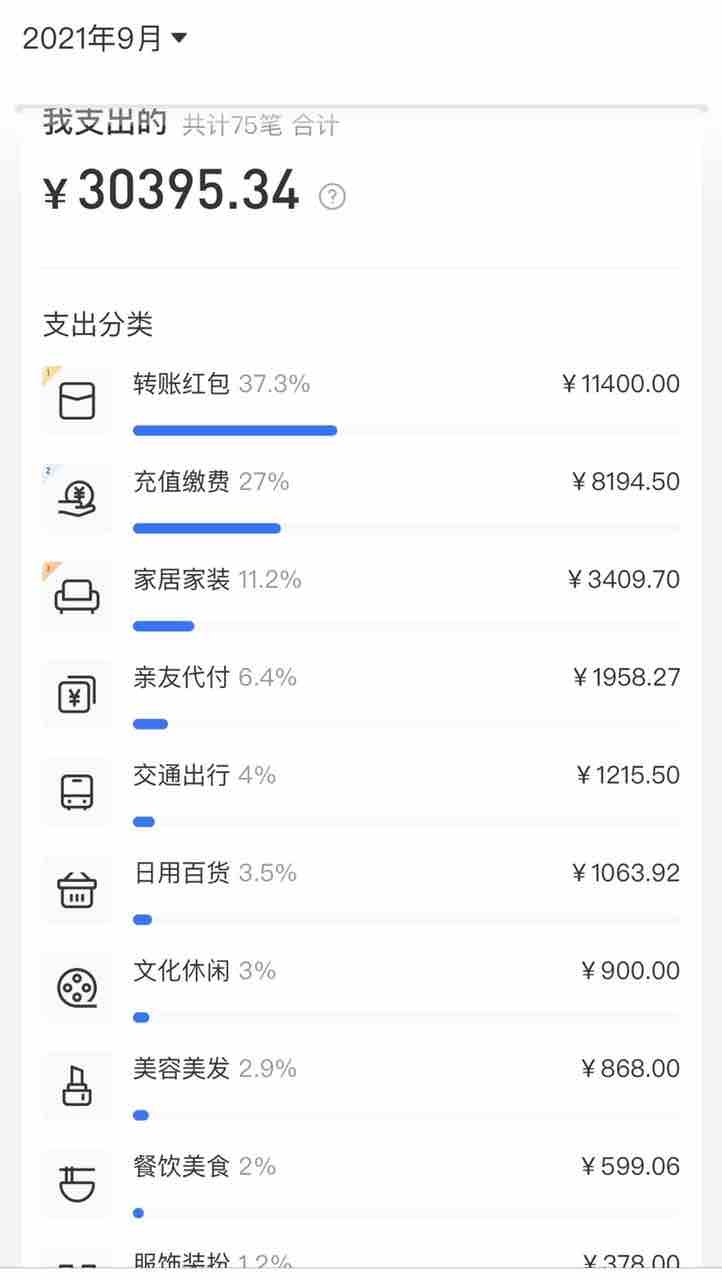The height and width of the screenshot is (1280, 722).
Task: Open the 转账红包 spending category
Action: 361,400
